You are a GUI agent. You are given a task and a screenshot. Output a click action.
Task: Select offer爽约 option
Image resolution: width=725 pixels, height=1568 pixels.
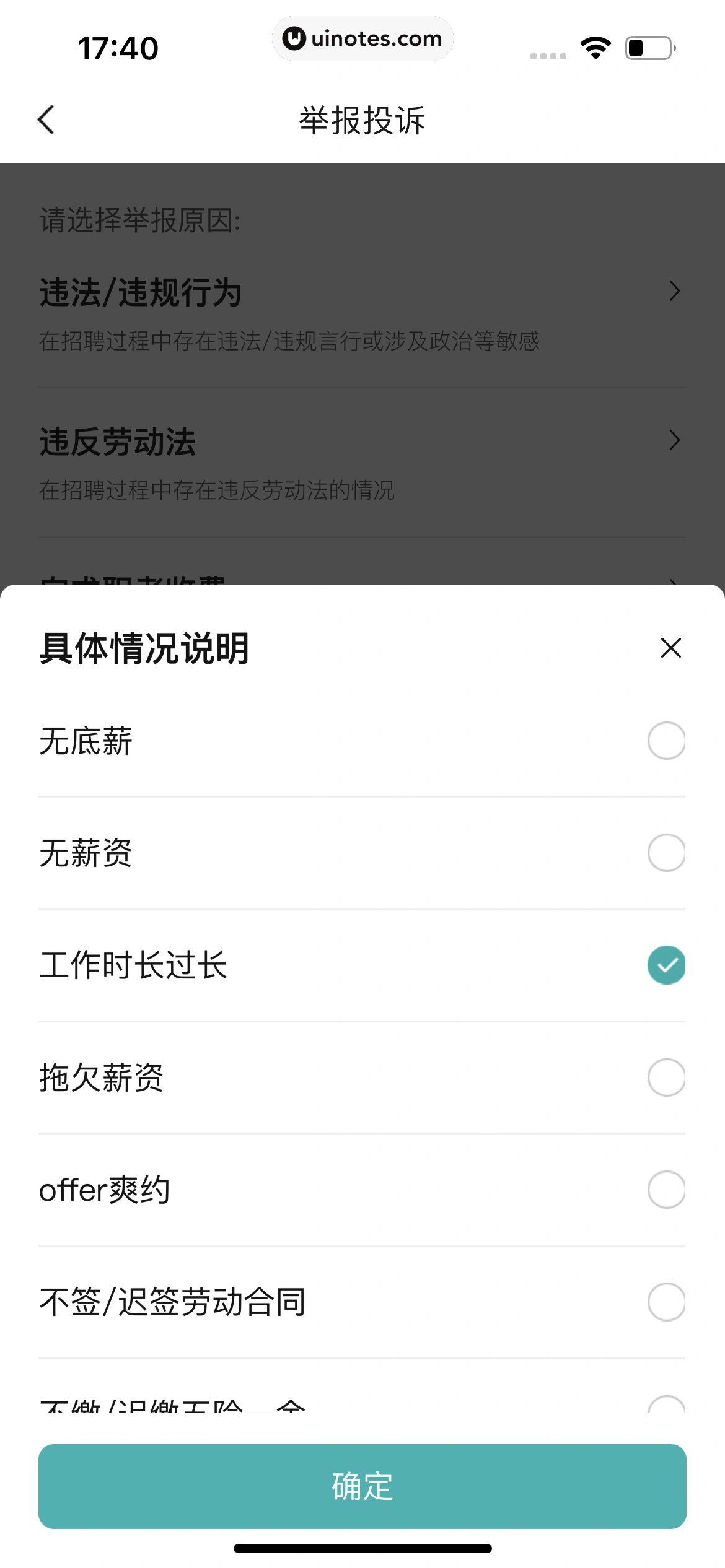coord(666,1190)
